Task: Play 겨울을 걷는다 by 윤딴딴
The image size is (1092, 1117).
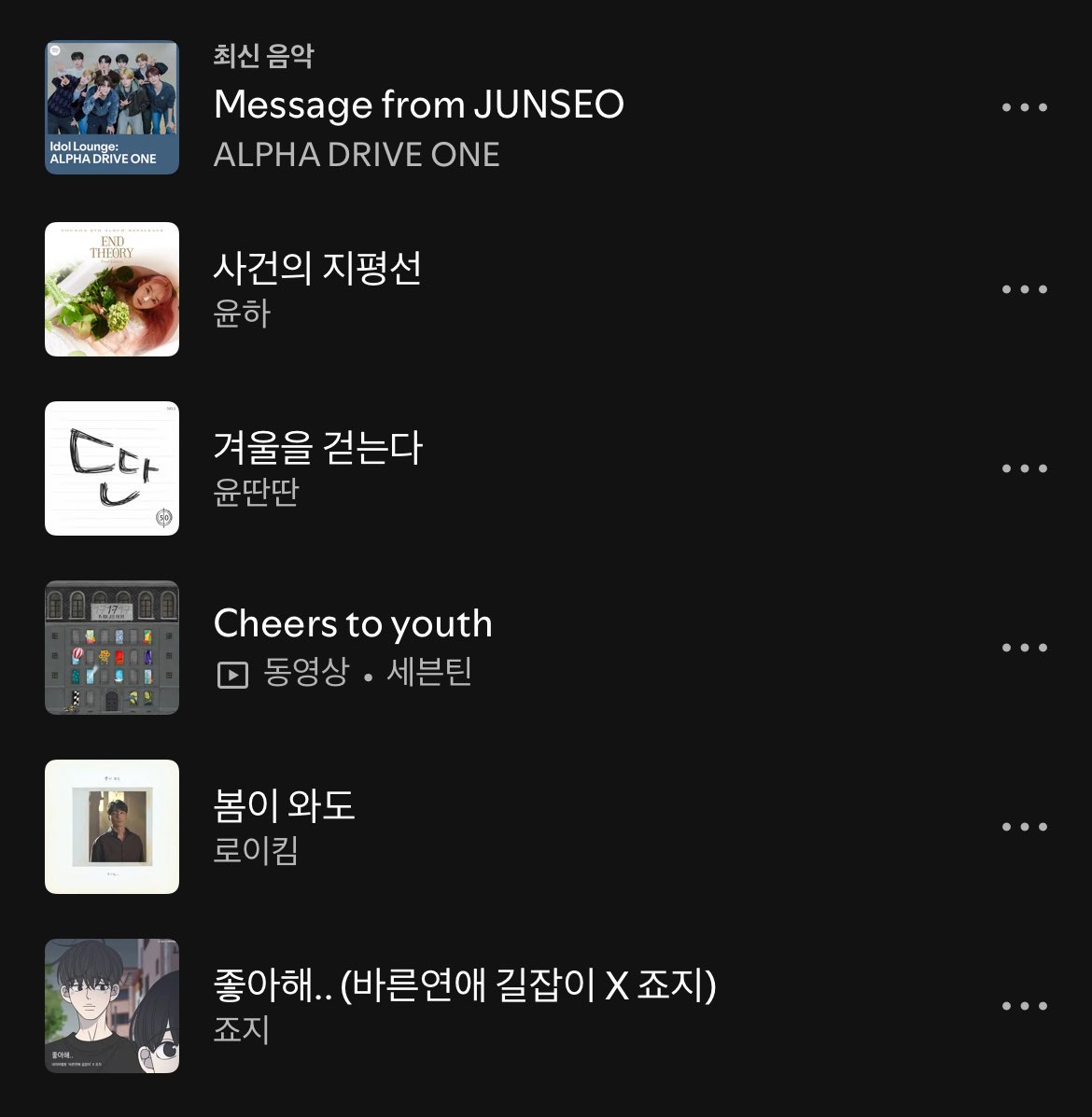Action: click(x=317, y=449)
